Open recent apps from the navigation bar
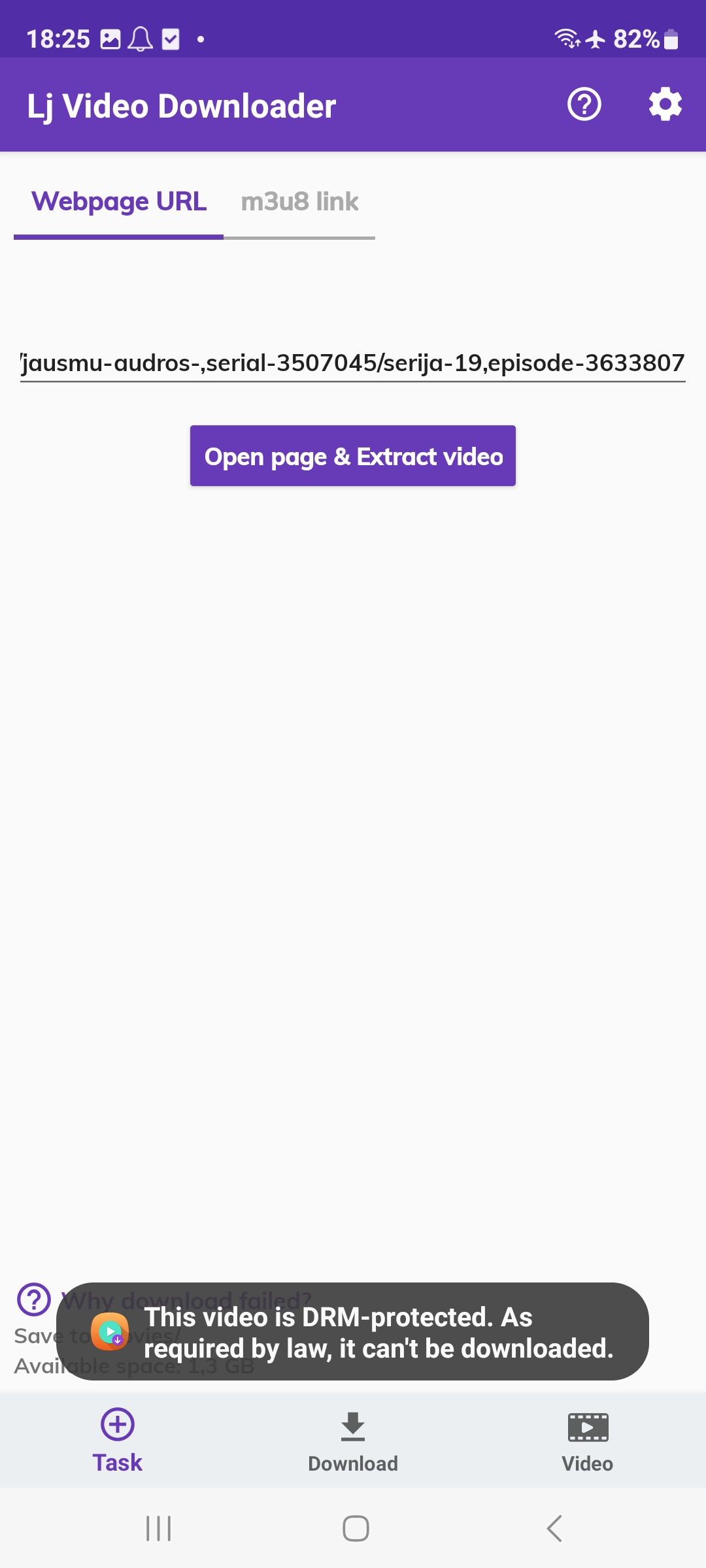Screen dimensions: 706x1568 coord(158,1528)
